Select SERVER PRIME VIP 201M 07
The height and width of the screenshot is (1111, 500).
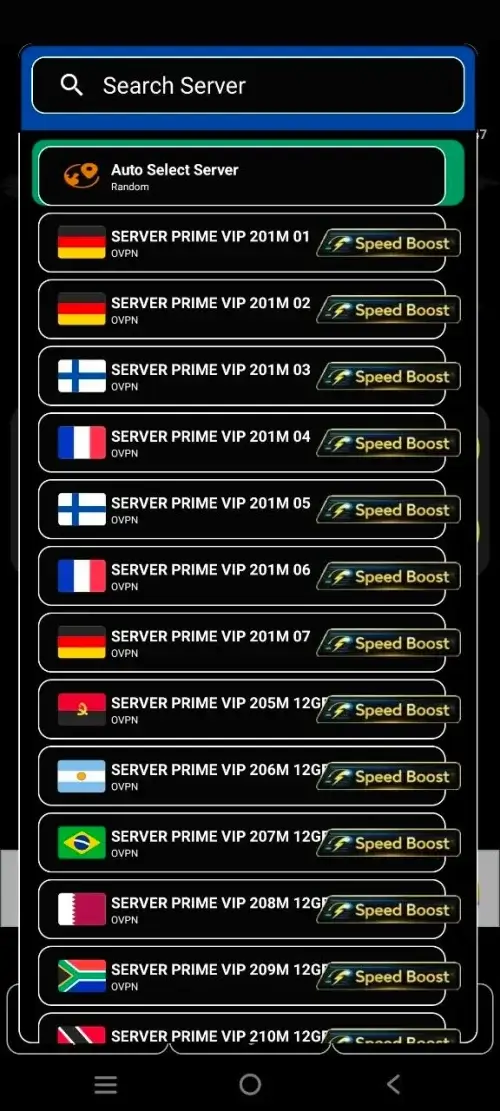click(x=242, y=642)
